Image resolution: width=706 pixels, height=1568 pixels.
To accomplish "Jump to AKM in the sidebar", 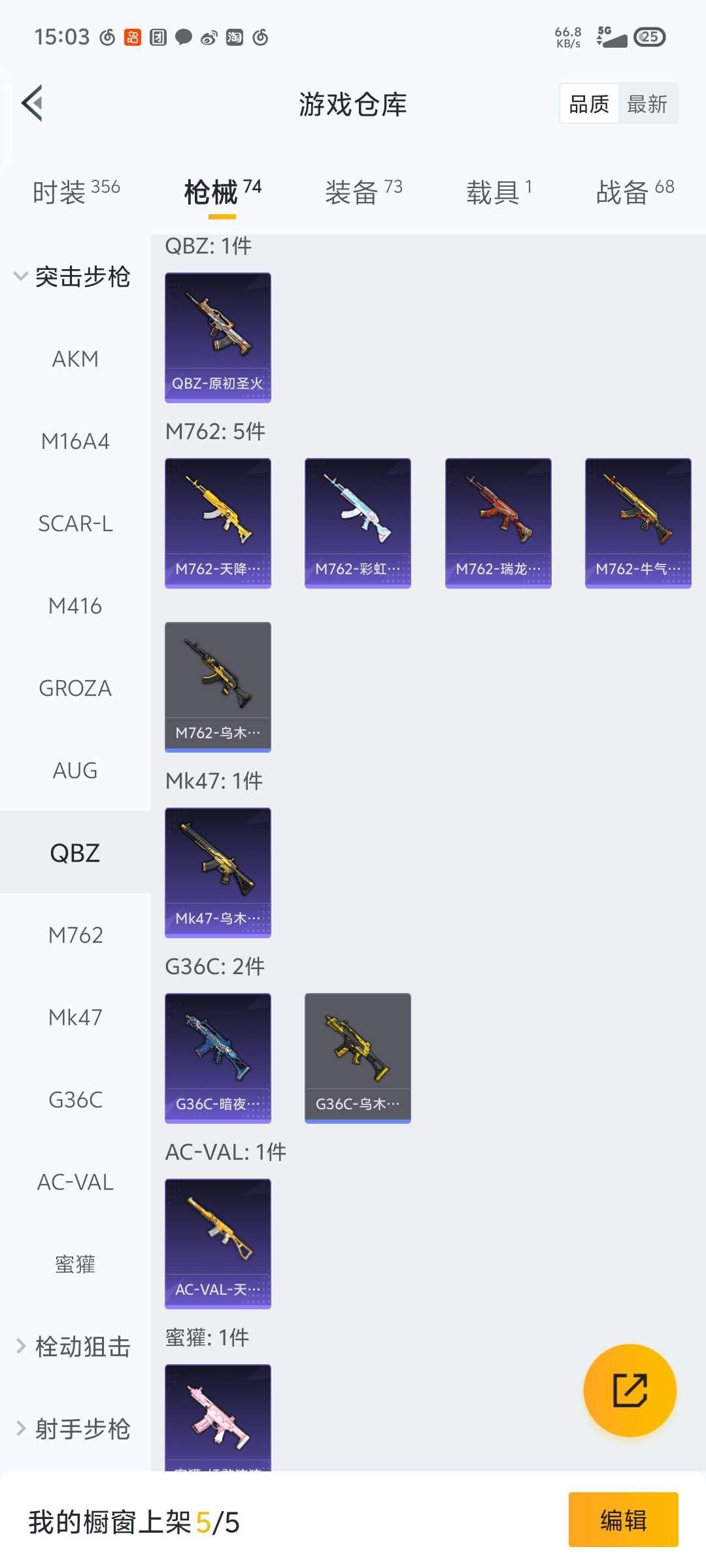I will pos(75,359).
